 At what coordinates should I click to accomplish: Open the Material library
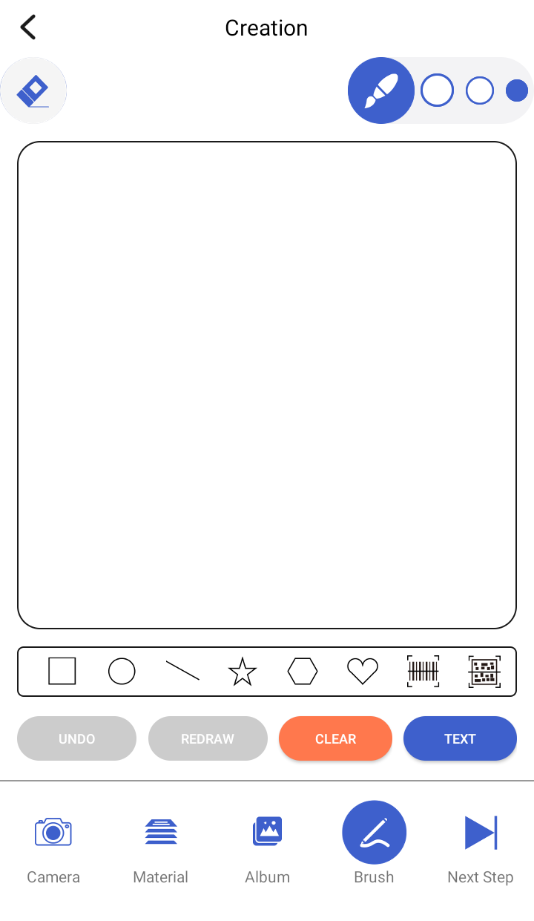160,845
